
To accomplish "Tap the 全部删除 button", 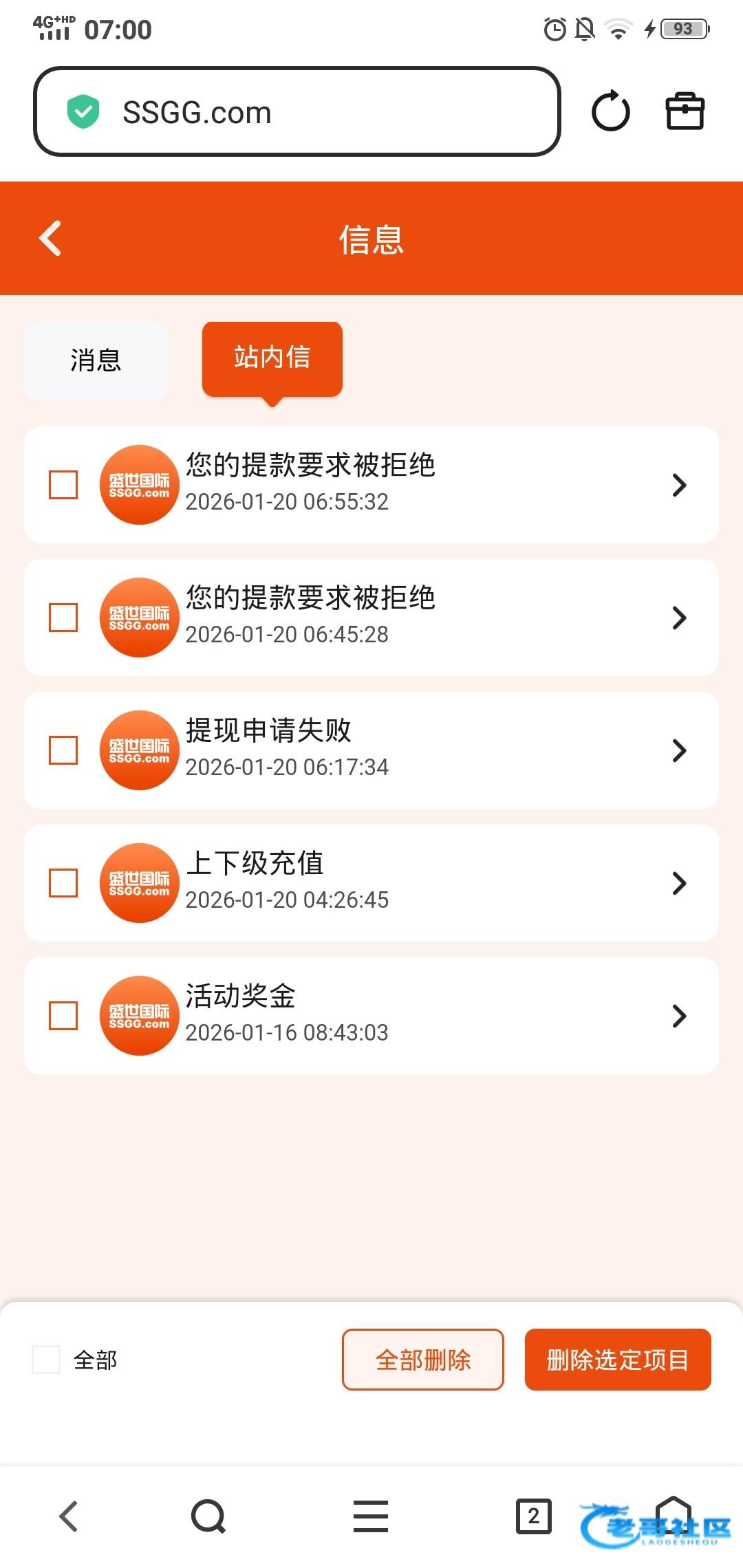I will point(422,1360).
